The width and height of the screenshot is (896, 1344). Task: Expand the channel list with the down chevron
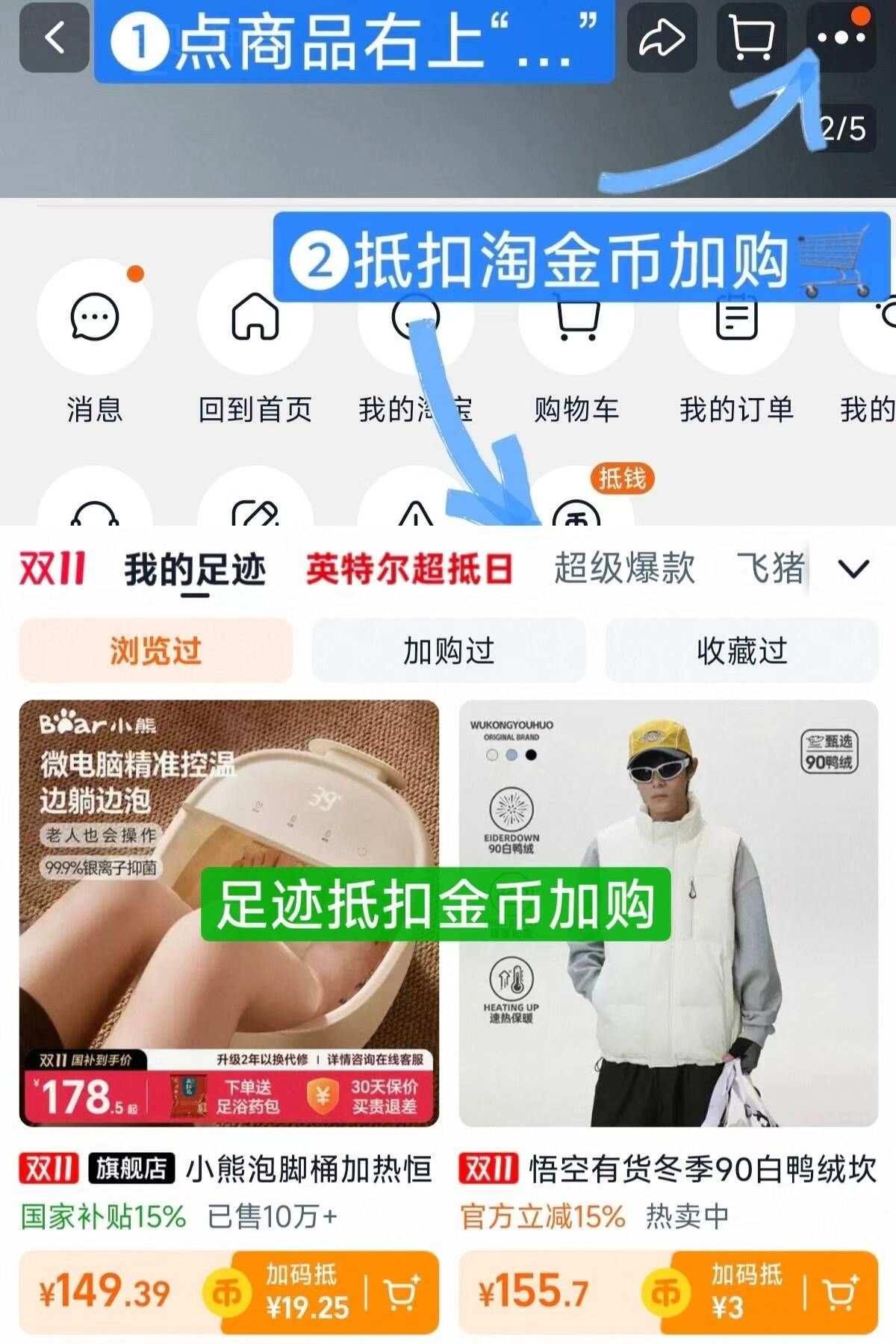[851, 569]
